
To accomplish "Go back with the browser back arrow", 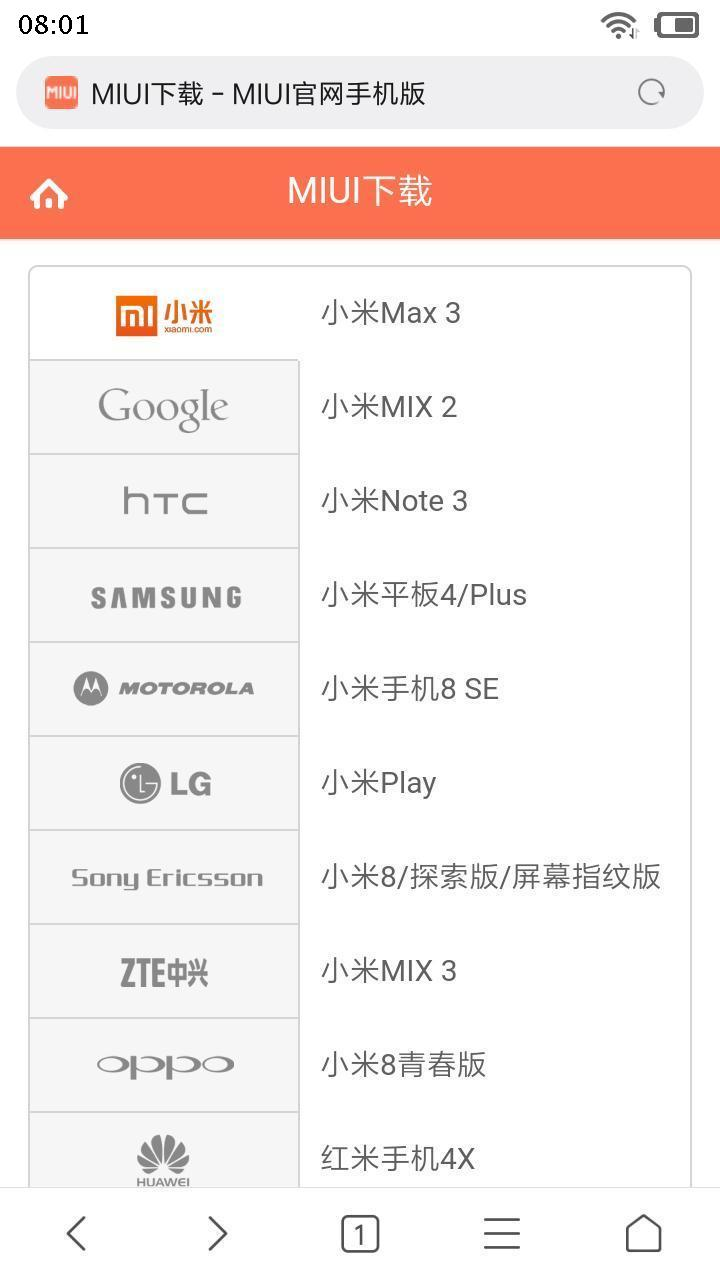I will pyautogui.click(x=77, y=1233).
